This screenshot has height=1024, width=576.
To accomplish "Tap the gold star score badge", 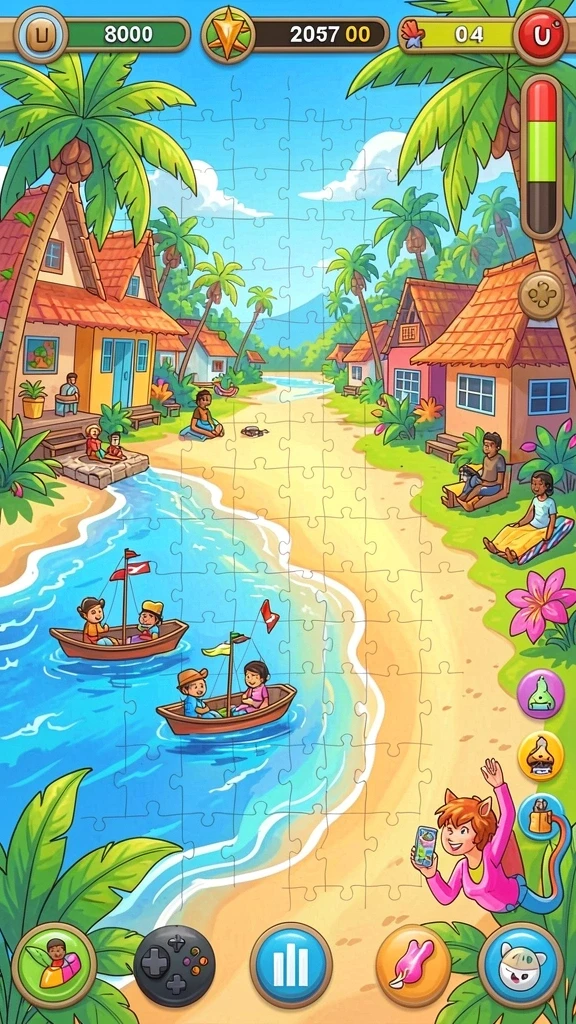I will (228, 35).
